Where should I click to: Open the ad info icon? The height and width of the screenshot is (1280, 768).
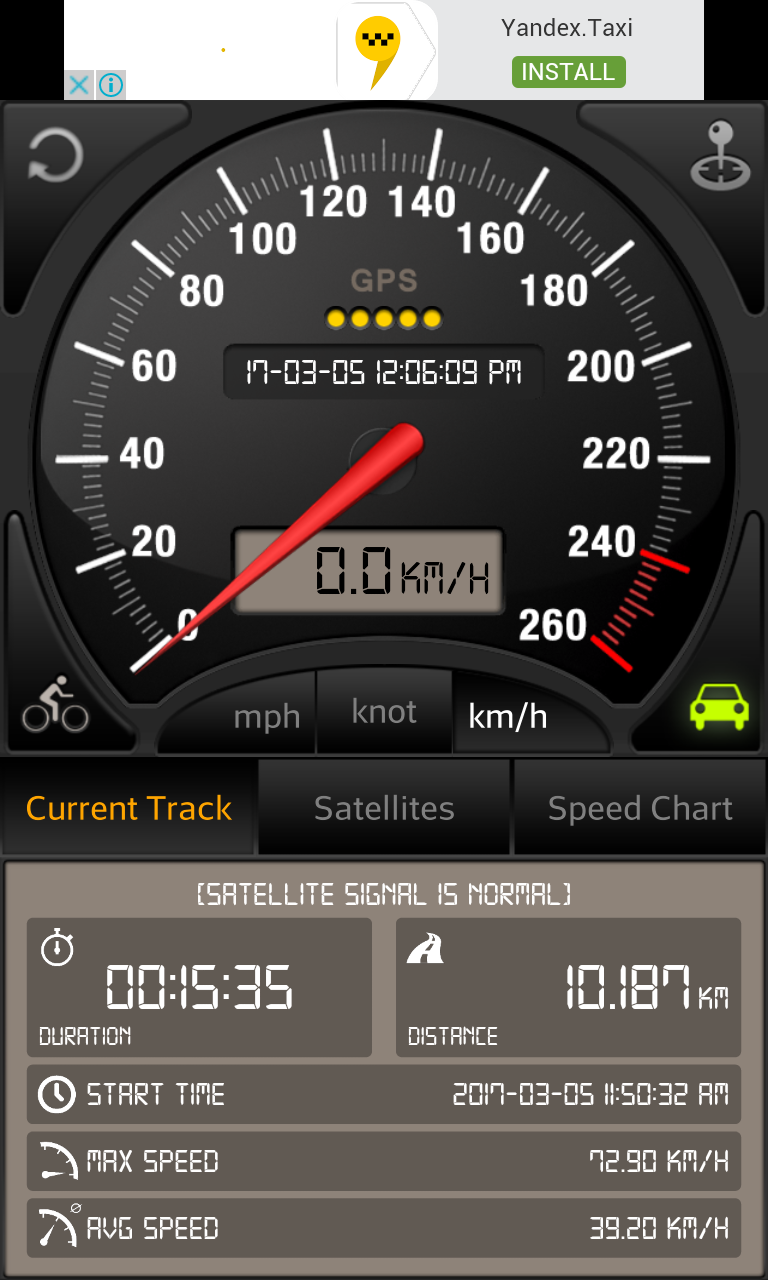coord(111,85)
